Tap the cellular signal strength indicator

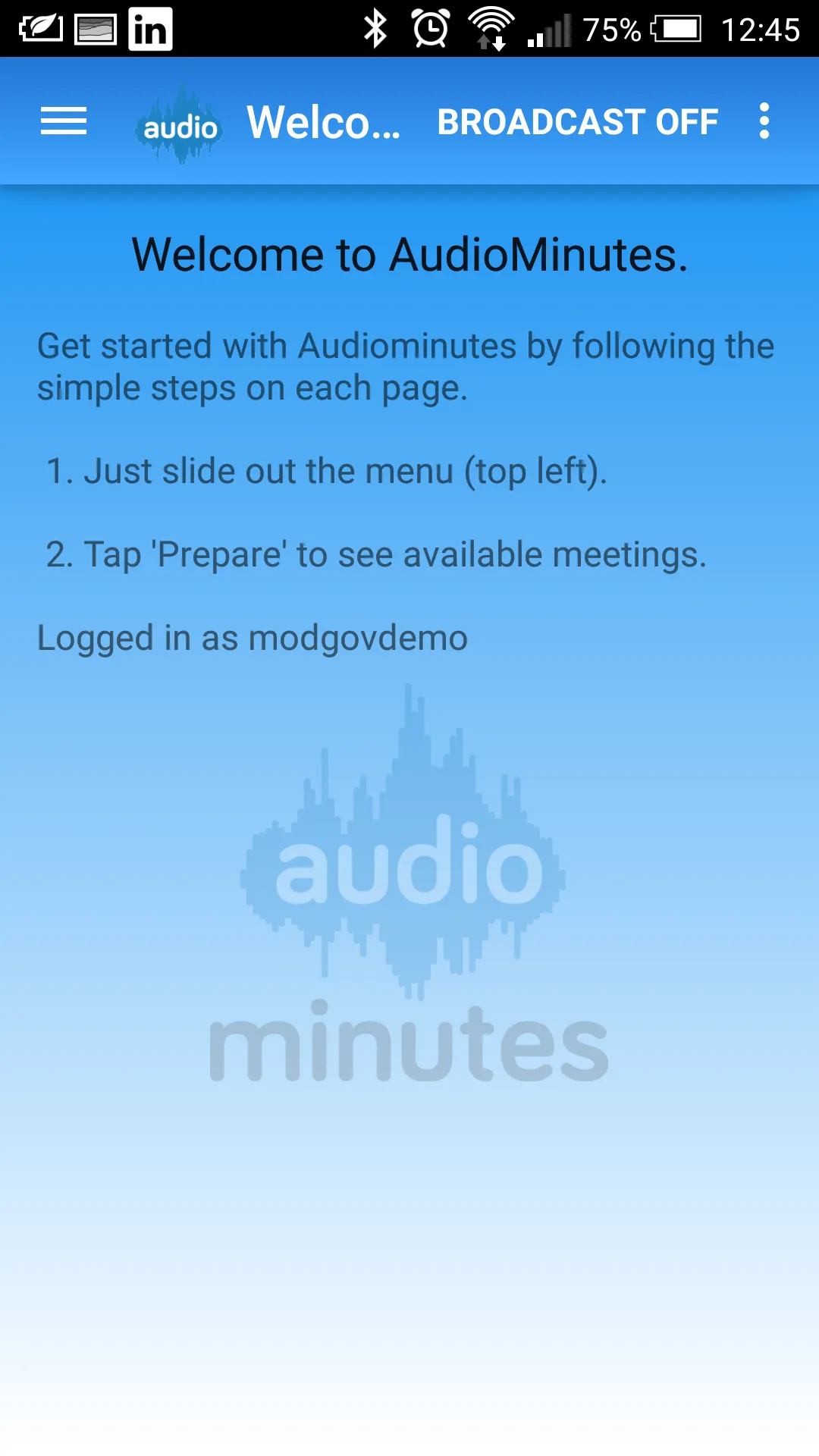click(548, 30)
